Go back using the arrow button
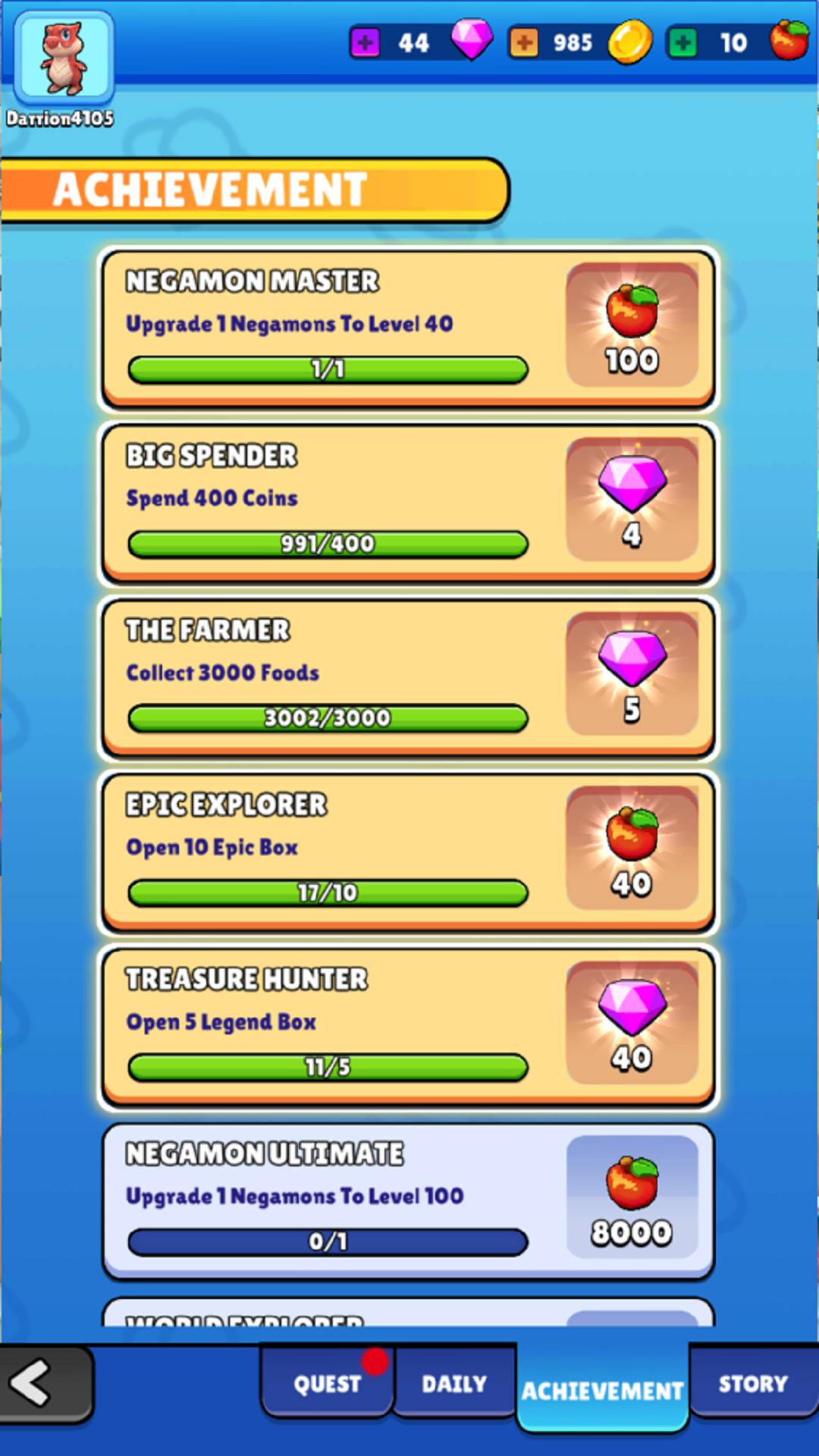Viewport: 819px width, 1456px height. [x=45, y=1383]
